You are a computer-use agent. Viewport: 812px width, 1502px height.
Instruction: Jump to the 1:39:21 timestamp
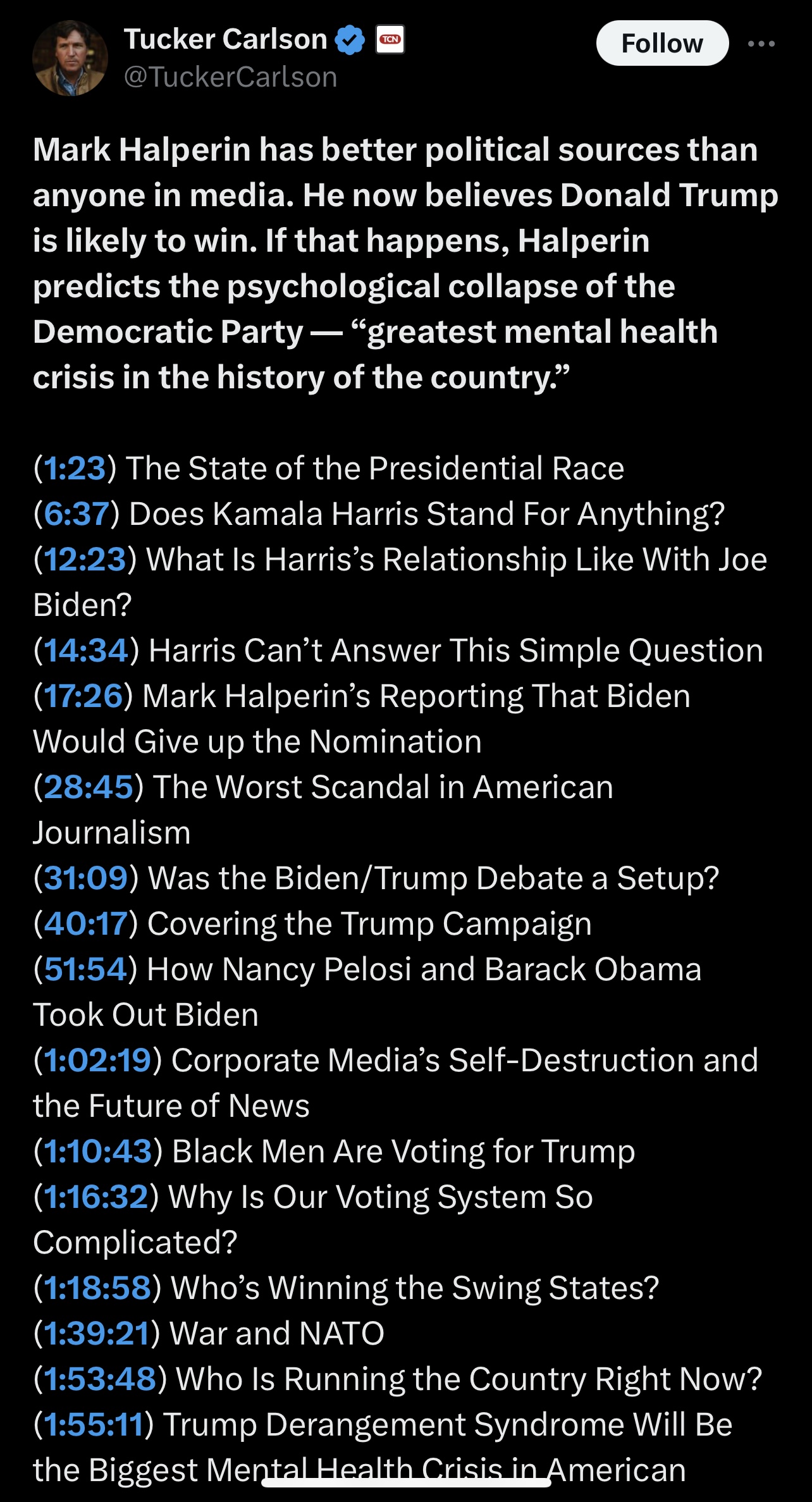point(97,1334)
